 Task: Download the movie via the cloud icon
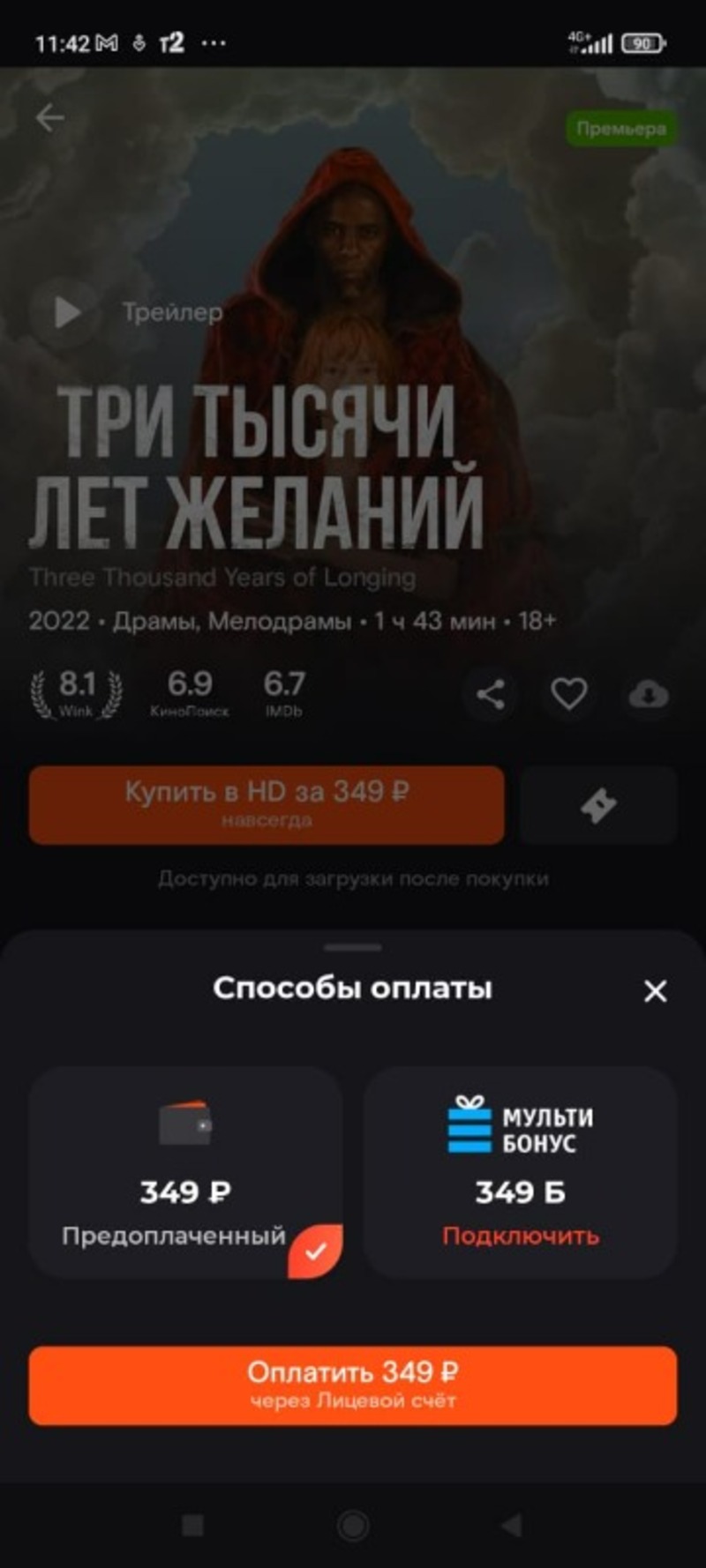[x=648, y=695]
